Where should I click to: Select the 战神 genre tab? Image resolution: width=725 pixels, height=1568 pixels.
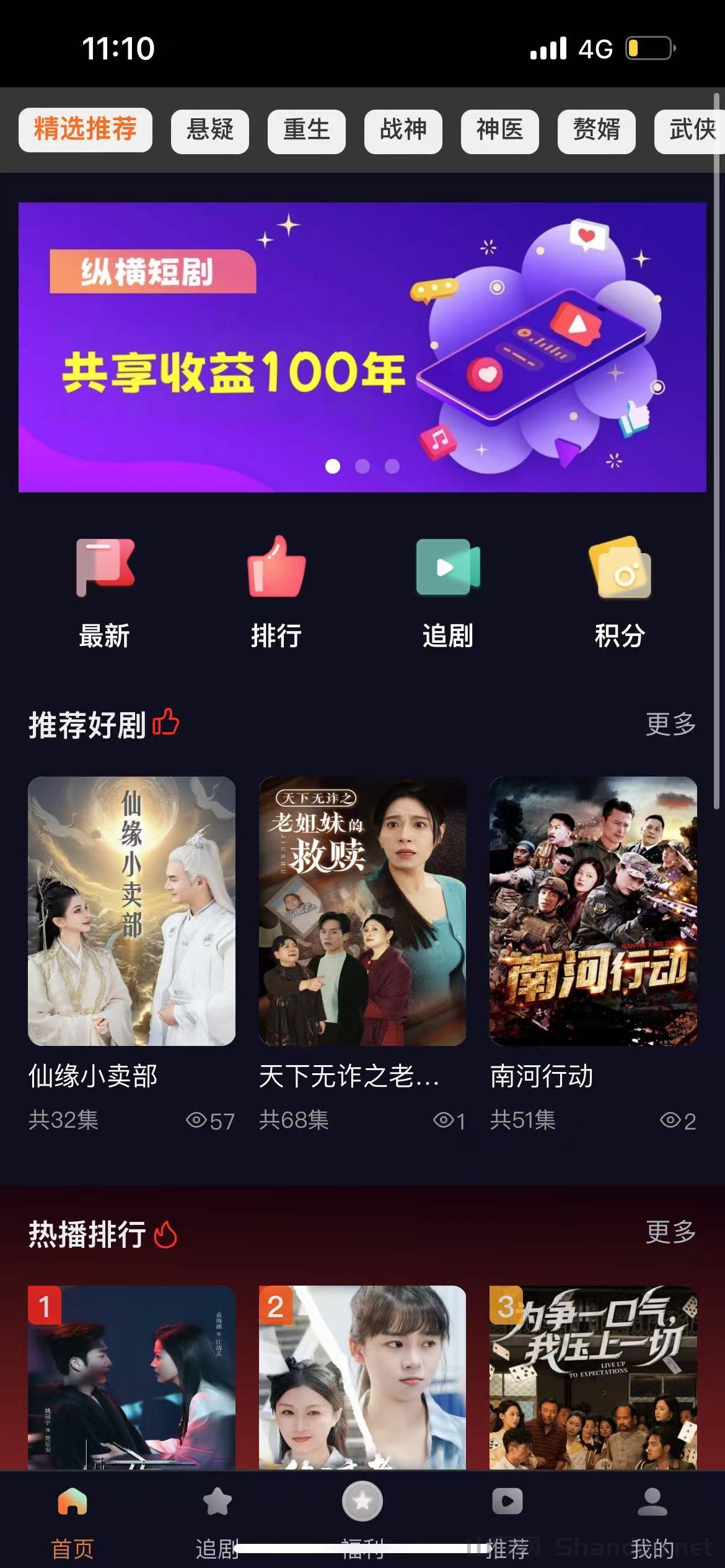403,131
